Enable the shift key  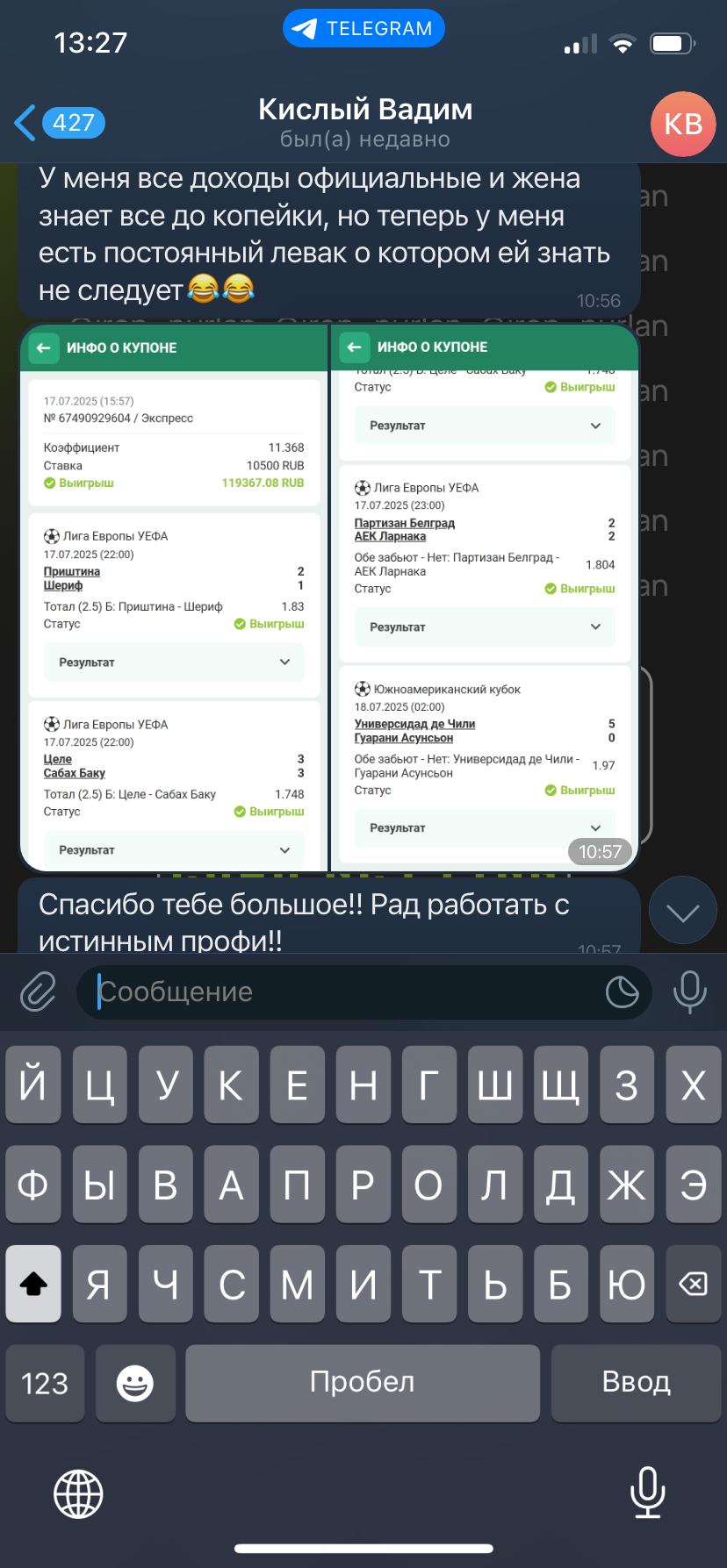[33, 1285]
